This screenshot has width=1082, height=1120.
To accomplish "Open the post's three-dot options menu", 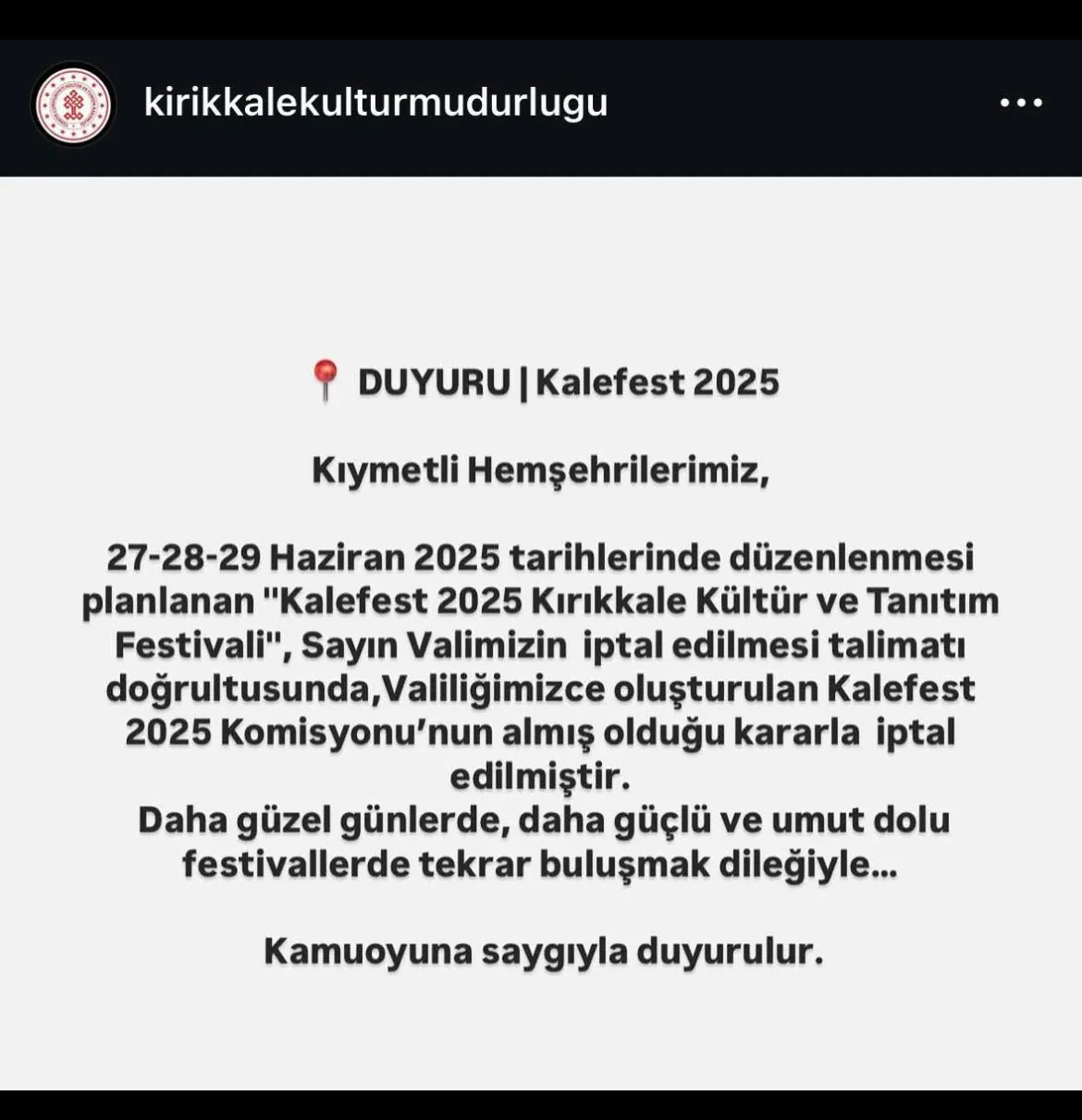I will [1021, 104].
